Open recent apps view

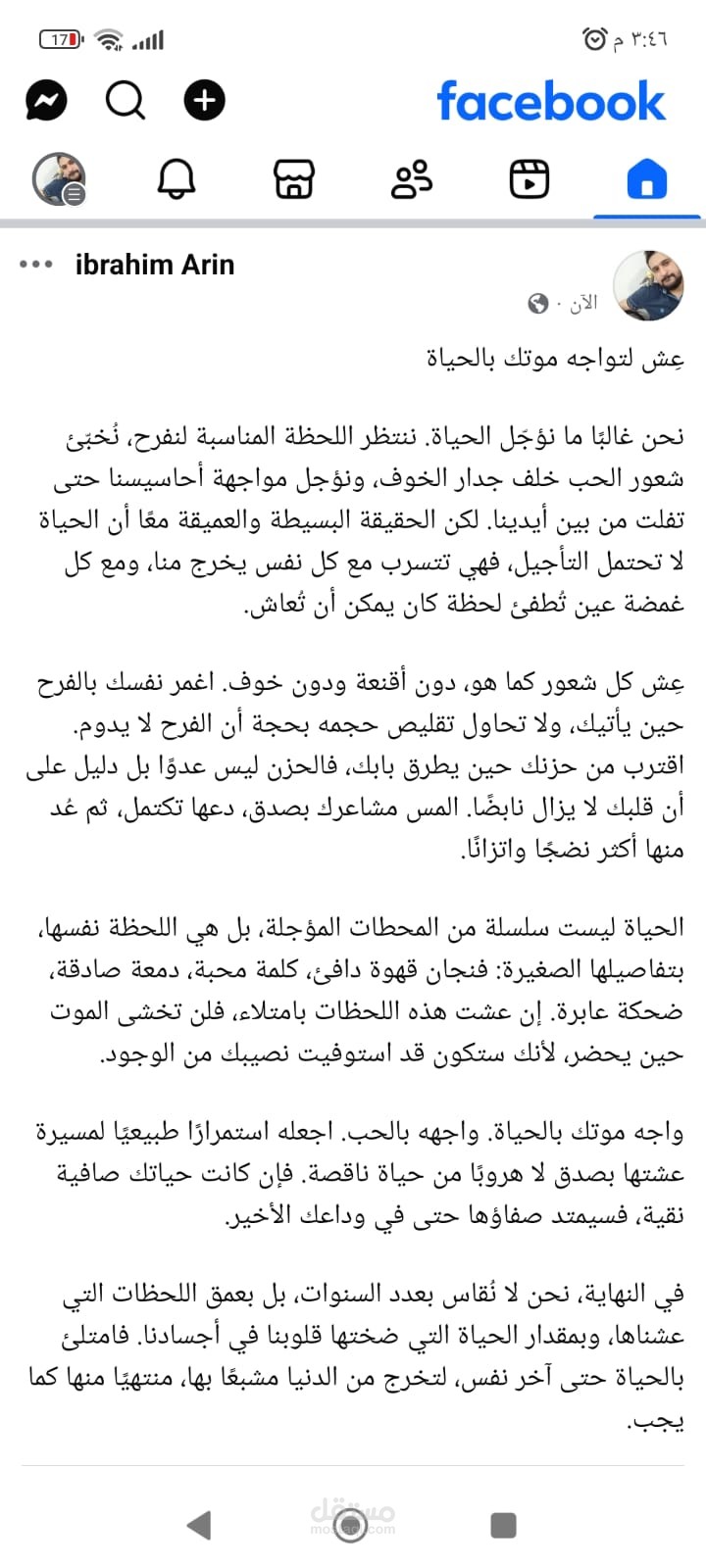click(503, 1525)
